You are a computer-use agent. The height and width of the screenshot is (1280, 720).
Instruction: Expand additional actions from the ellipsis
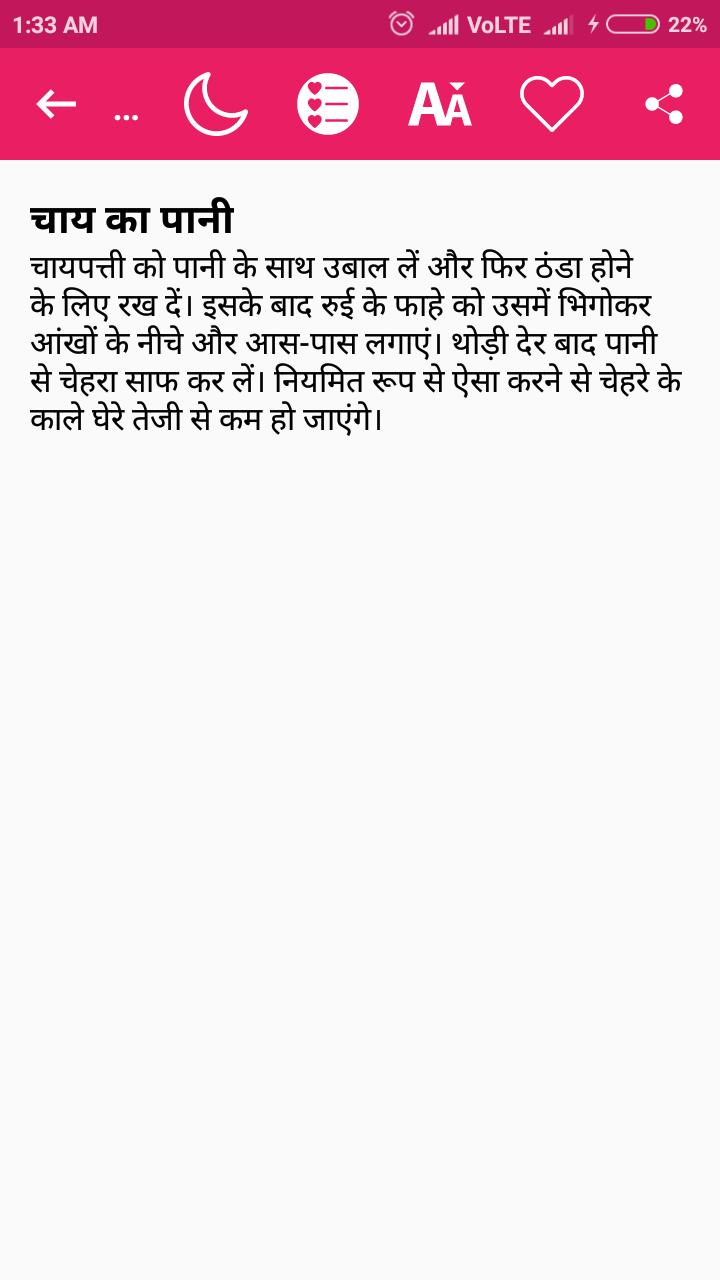(125, 112)
